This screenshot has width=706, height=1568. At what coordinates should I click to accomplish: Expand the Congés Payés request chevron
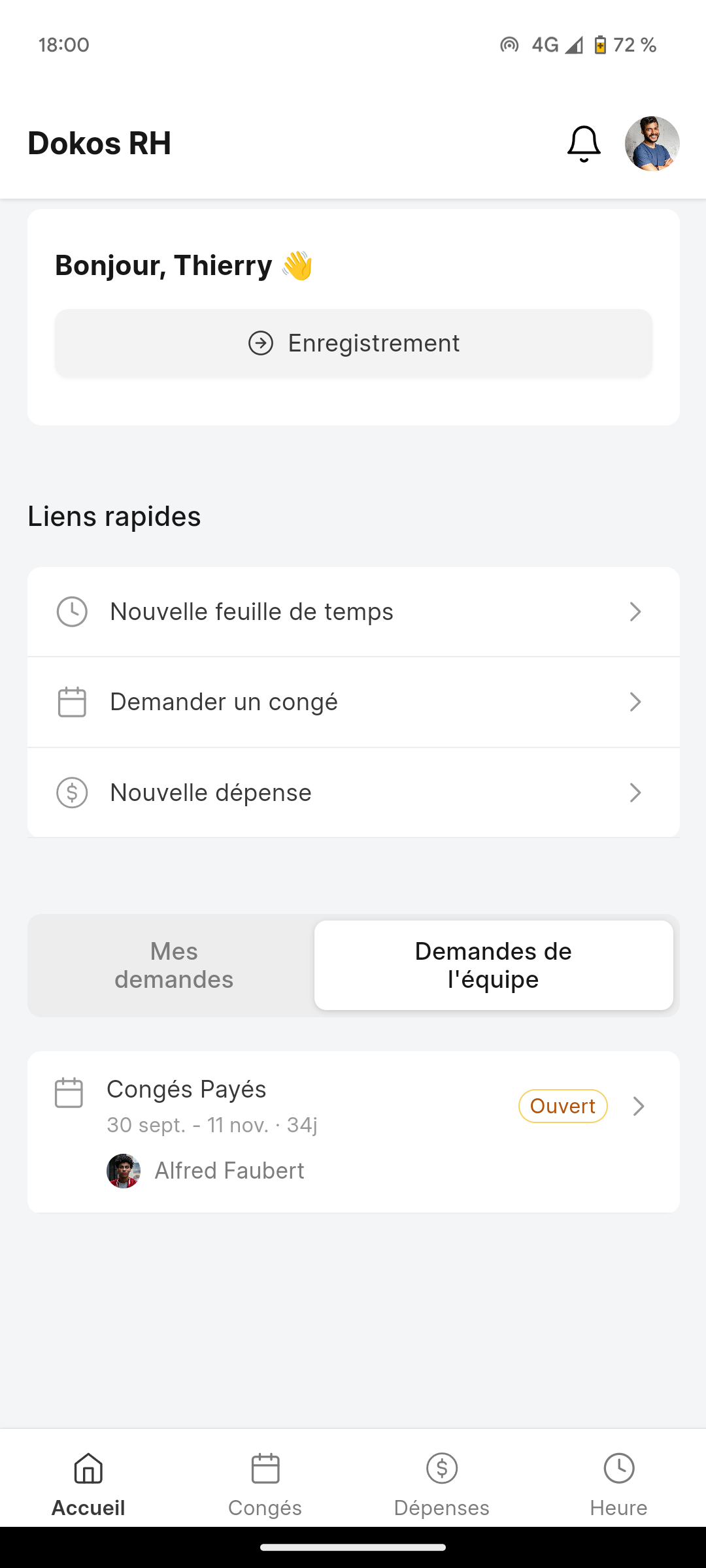coord(637,1106)
